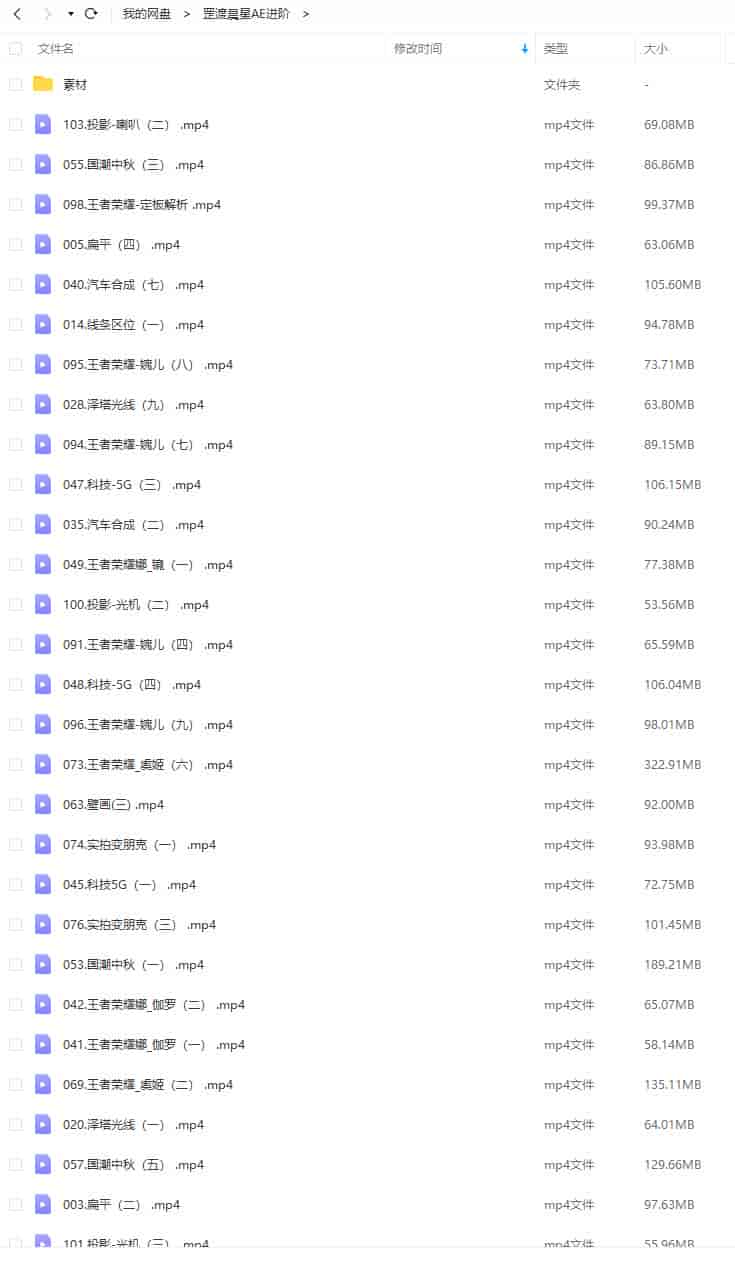Open 003.扁平（二）.mp4
This screenshot has height=1261, width=735.
tap(121, 1205)
